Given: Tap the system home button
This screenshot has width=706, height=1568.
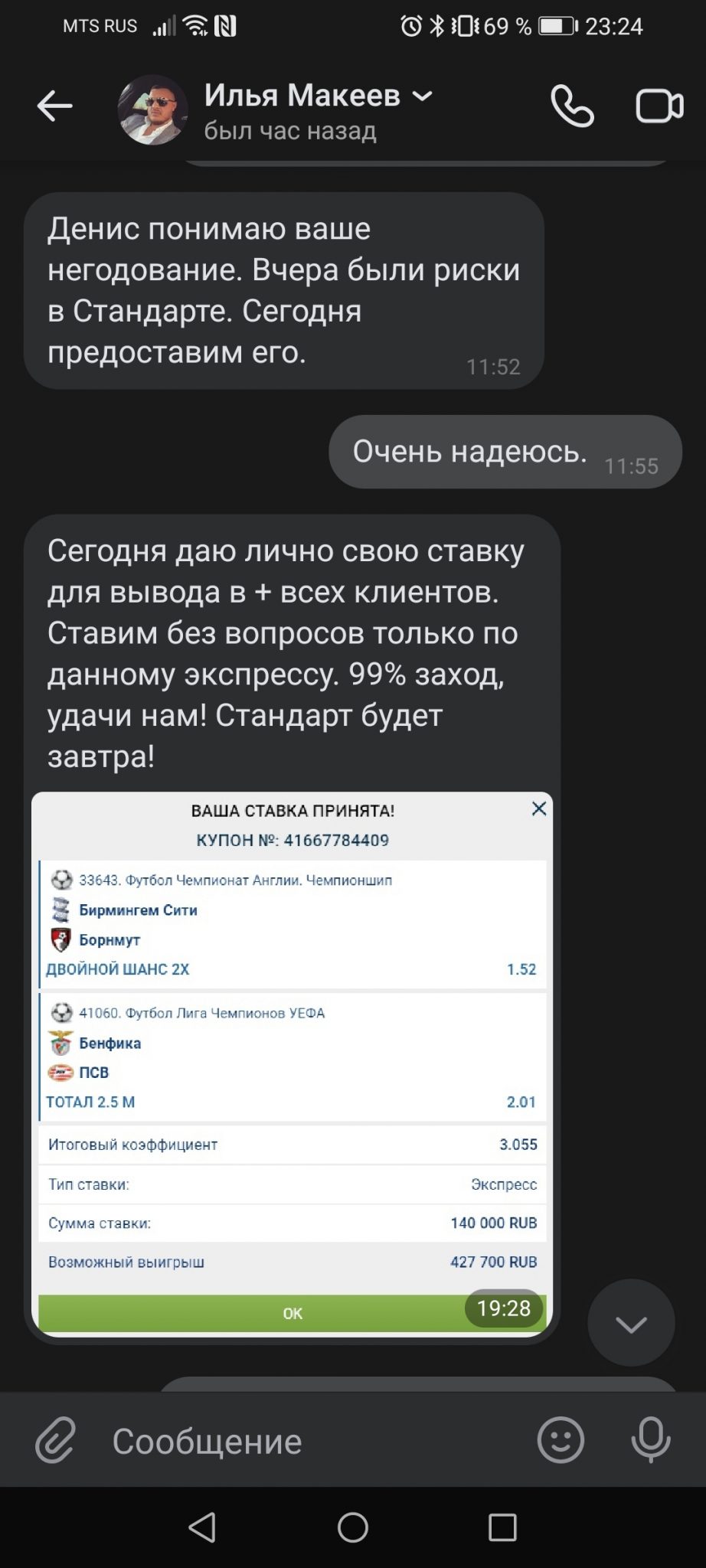Looking at the screenshot, I should (353, 1527).
